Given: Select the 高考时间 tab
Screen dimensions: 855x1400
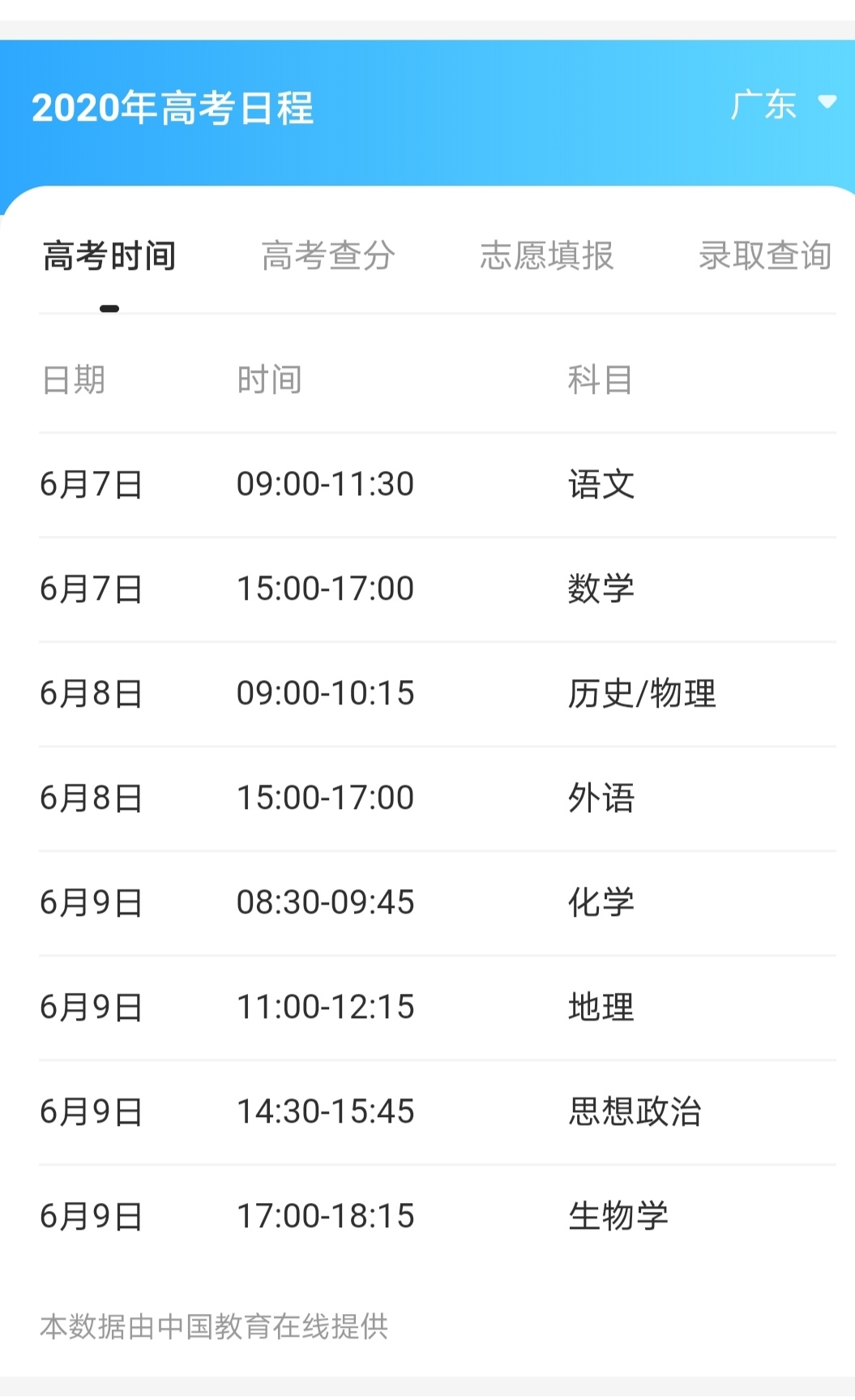Looking at the screenshot, I should 109,256.
